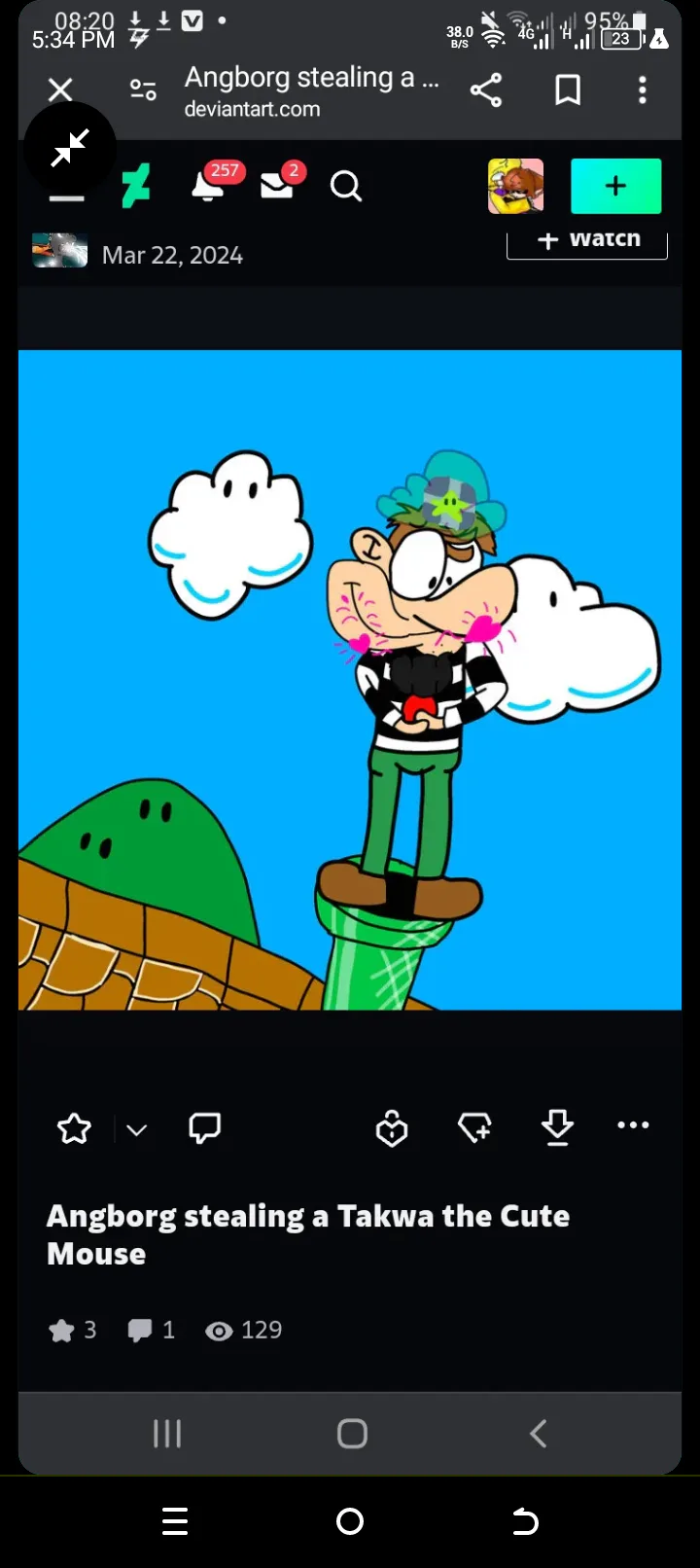700x1568 pixels.
Task: Open the browser overflow menu
Action: pos(643,90)
